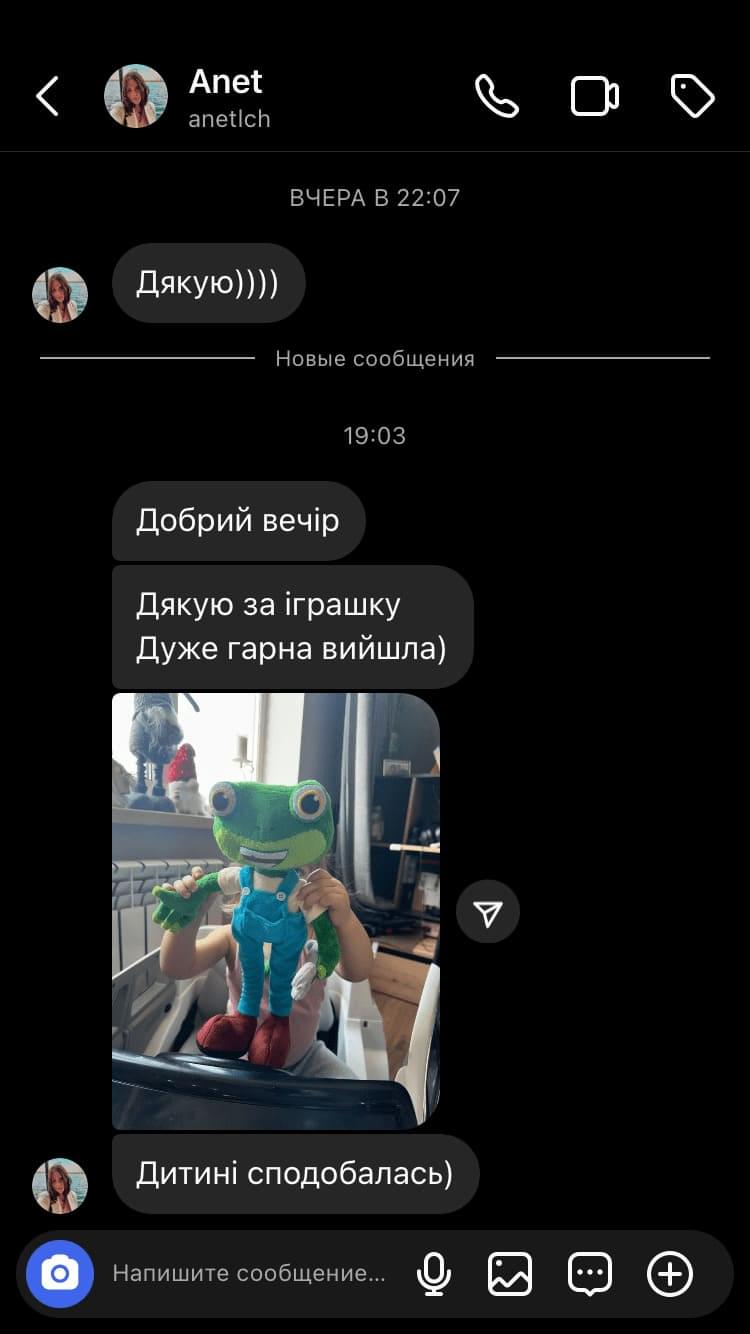Go back to the chats list
750x1334 pixels.
click(47, 97)
